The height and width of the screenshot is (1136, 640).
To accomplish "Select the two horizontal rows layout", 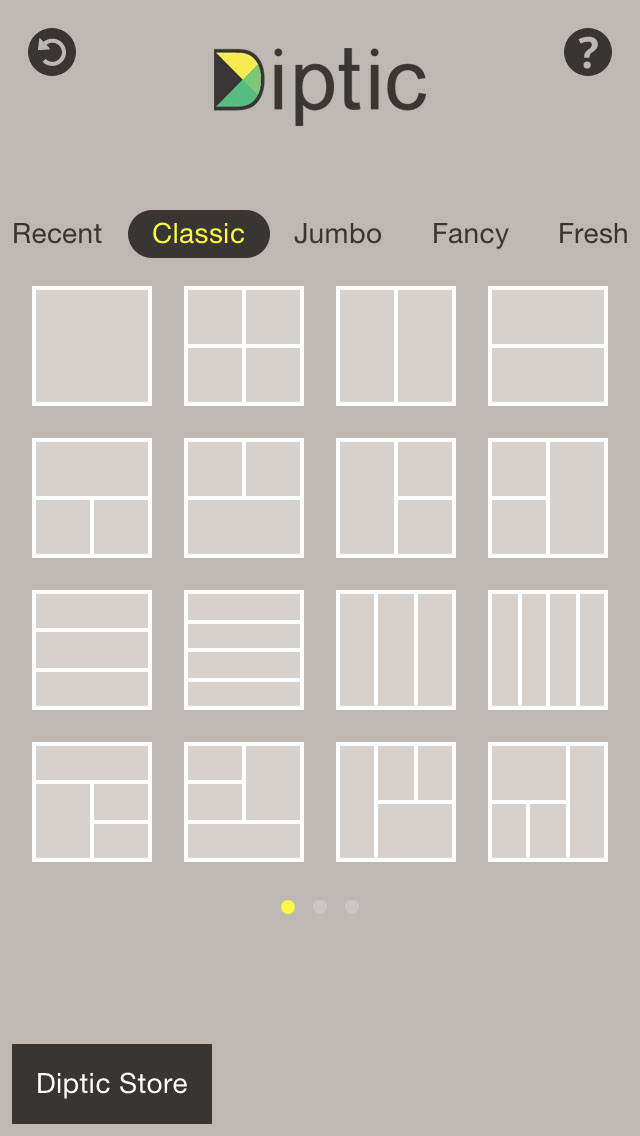I will [x=548, y=346].
